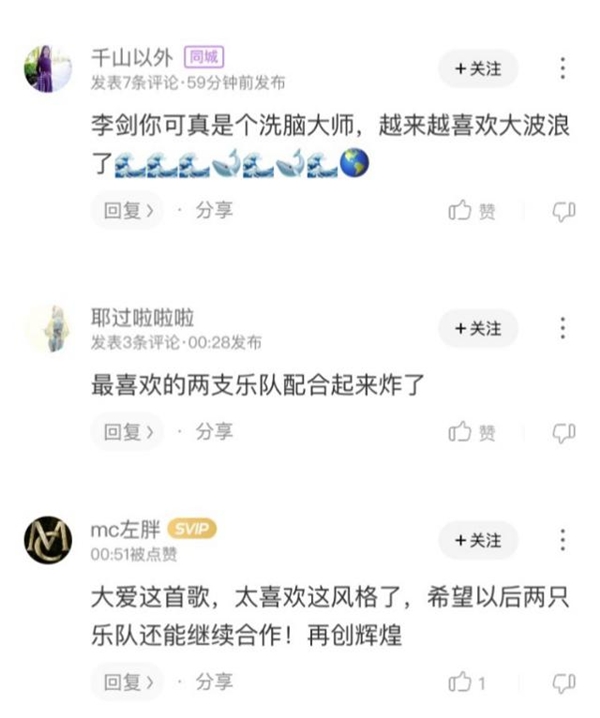Dislike 千山以外's comment
The width and height of the screenshot is (600, 718).
point(564,211)
